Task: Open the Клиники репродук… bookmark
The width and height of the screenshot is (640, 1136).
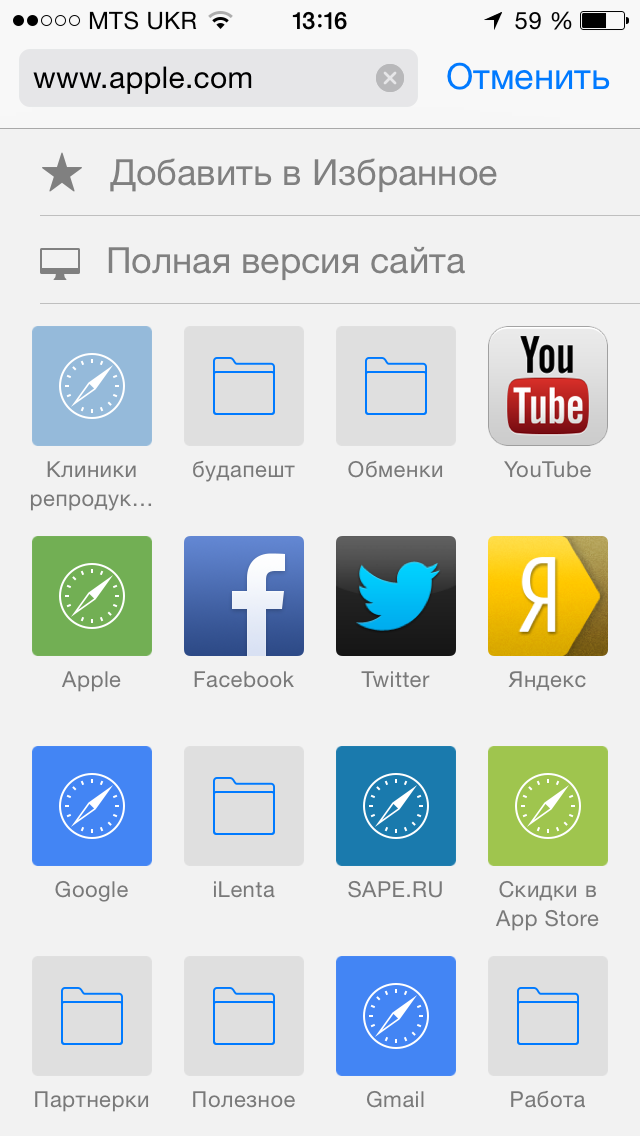Action: pyautogui.click(x=92, y=386)
